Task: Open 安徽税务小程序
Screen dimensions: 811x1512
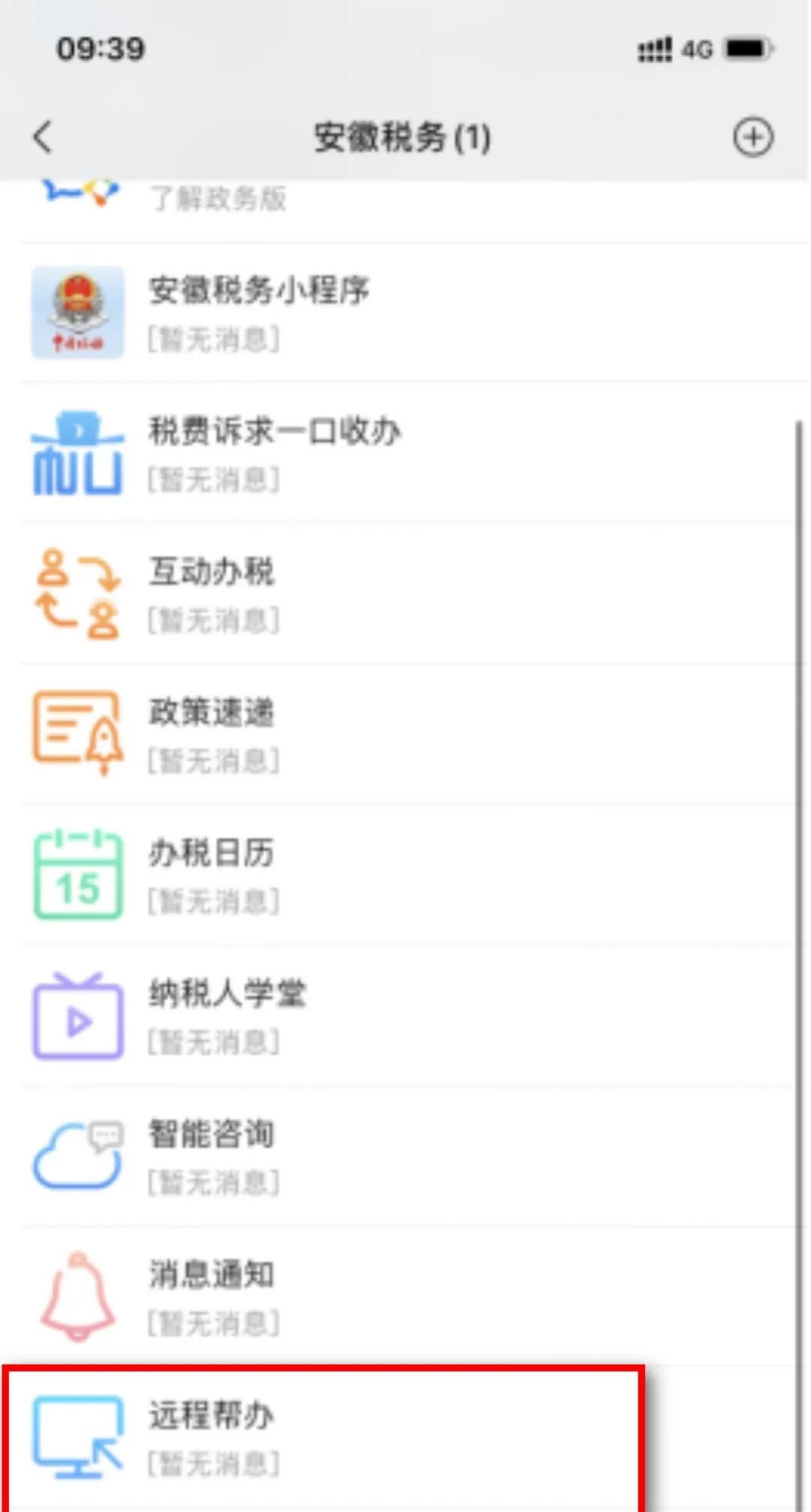Action: 405,313
